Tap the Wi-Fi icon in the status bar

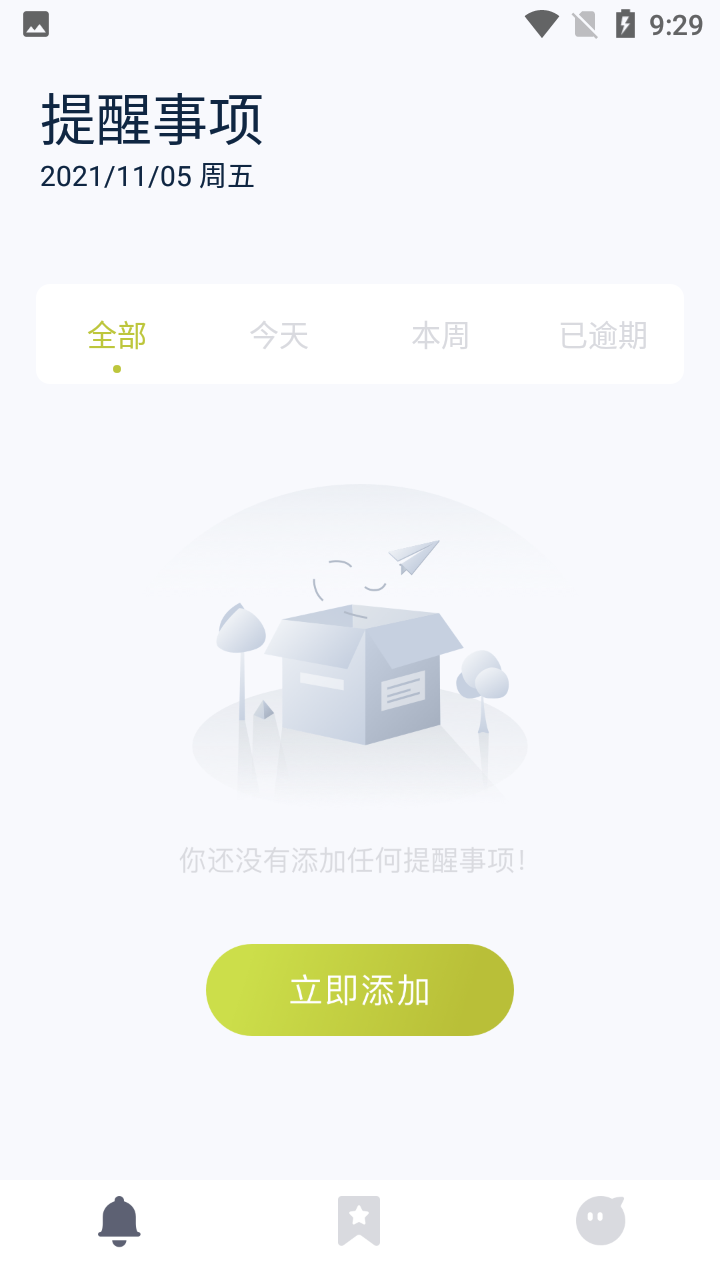(542, 22)
